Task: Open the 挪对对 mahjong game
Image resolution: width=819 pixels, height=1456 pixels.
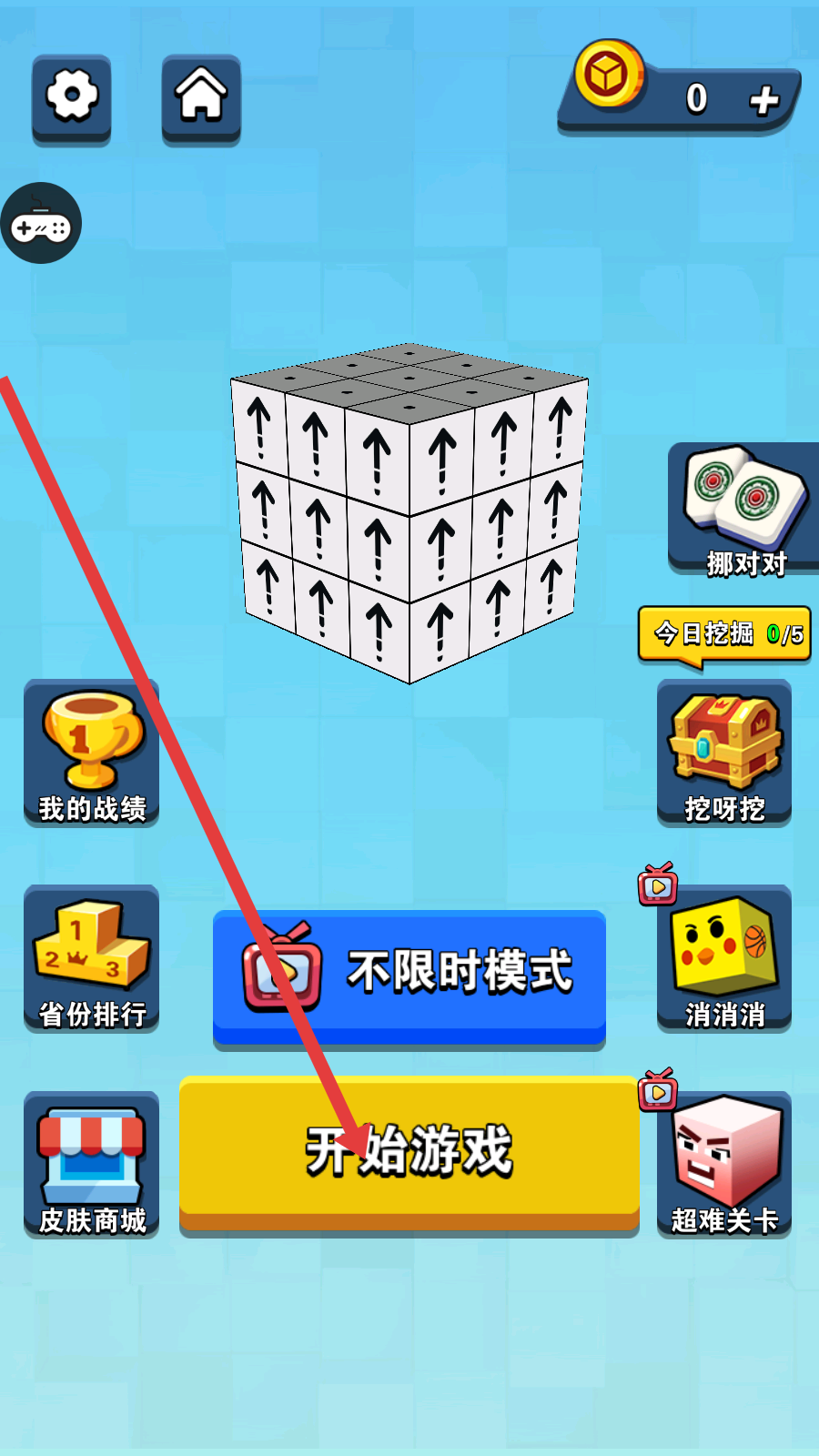Action: tap(743, 510)
